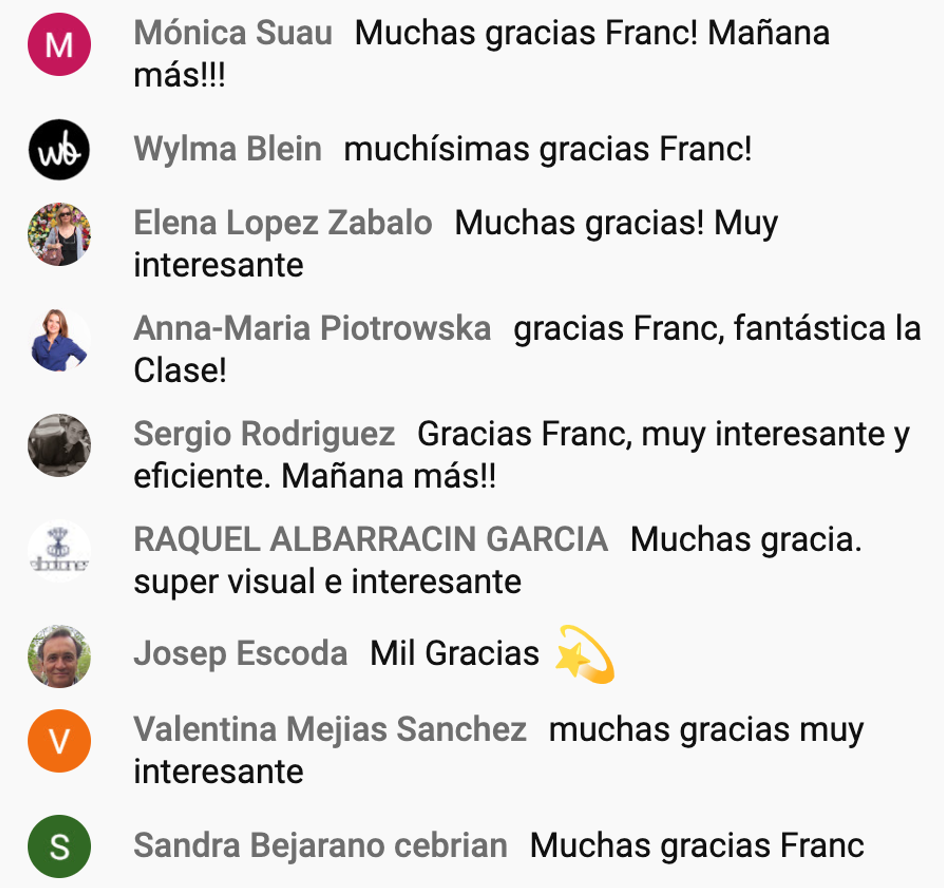Open Mónica Suau's chat message
Viewport: 944px width, 888px height.
coord(591,35)
